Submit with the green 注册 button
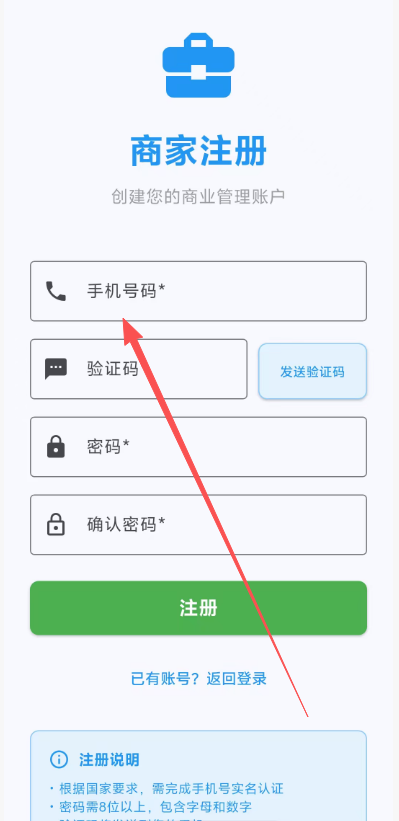This screenshot has width=399, height=821. tap(198, 608)
